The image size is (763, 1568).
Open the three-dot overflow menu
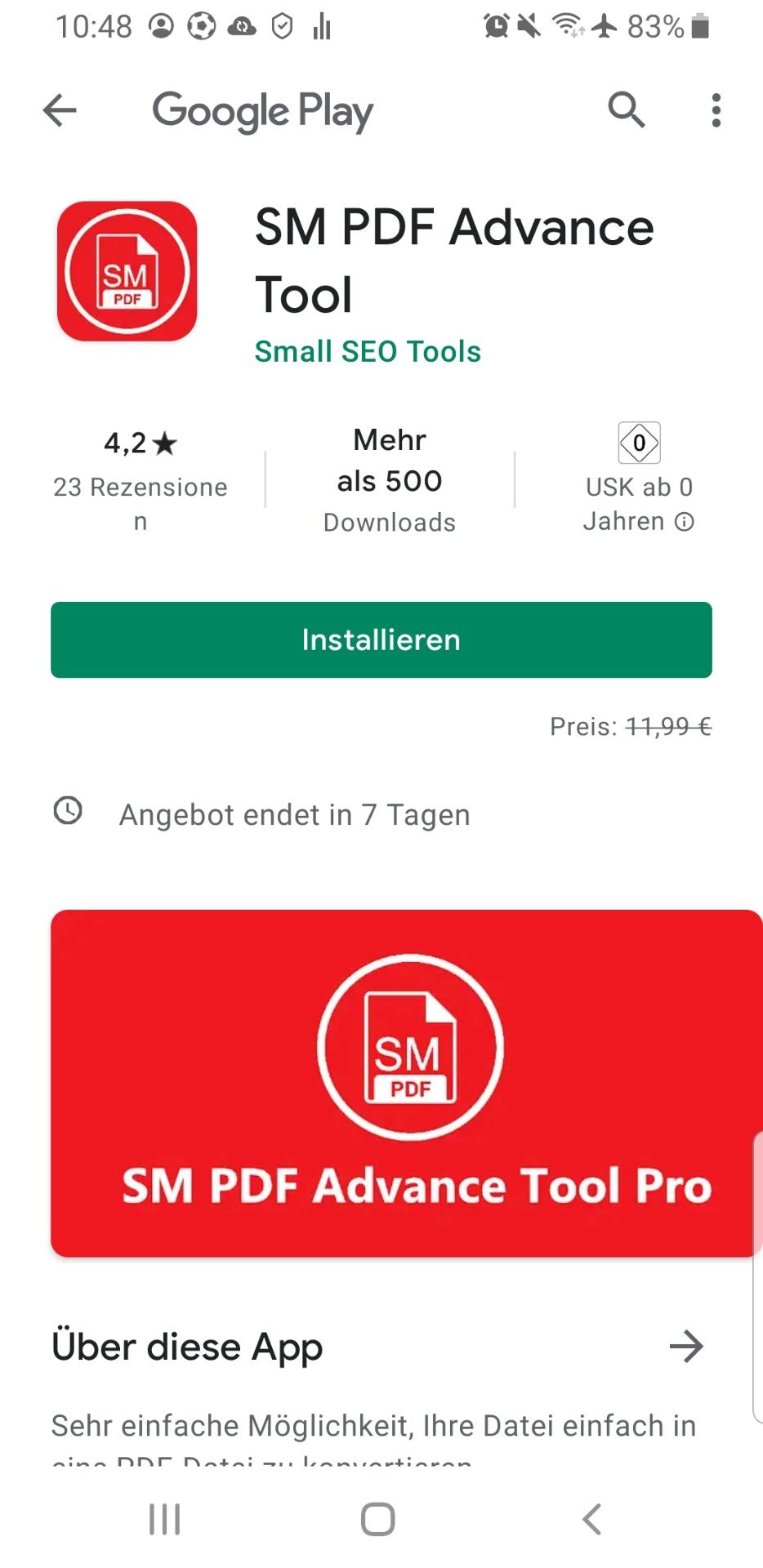(716, 110)
